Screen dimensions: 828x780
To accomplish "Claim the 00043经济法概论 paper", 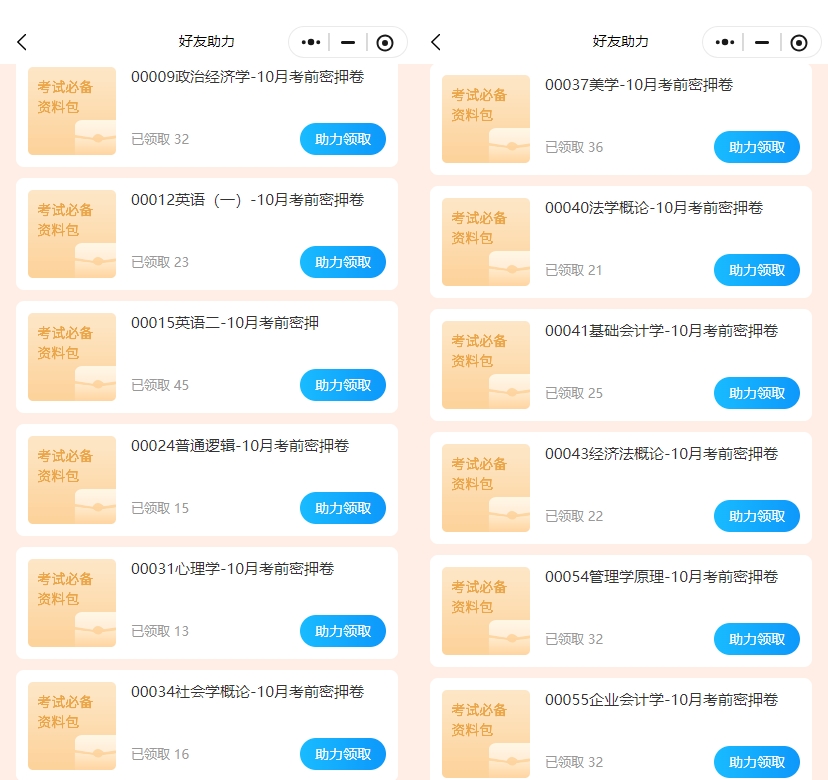I will [757, 516].
